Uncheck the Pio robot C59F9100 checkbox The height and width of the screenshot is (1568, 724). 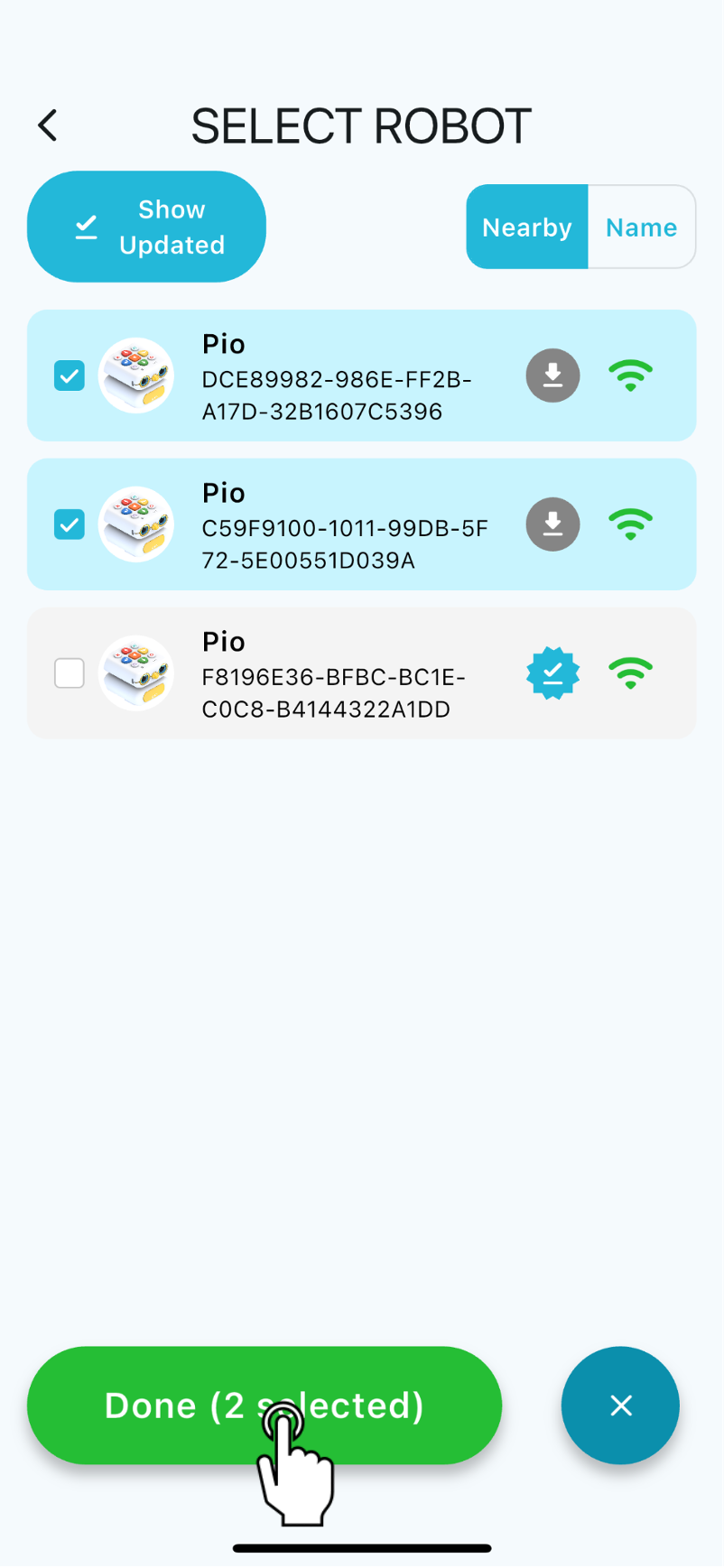point(70,524)
